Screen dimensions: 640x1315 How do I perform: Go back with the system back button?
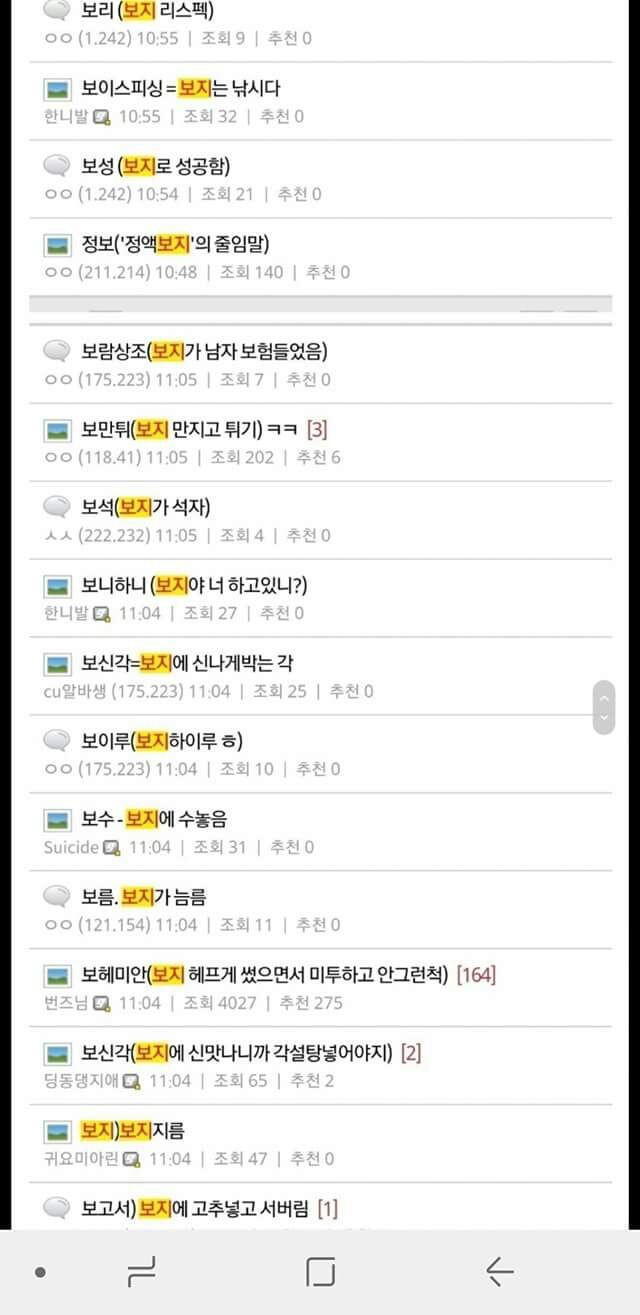498,1271
